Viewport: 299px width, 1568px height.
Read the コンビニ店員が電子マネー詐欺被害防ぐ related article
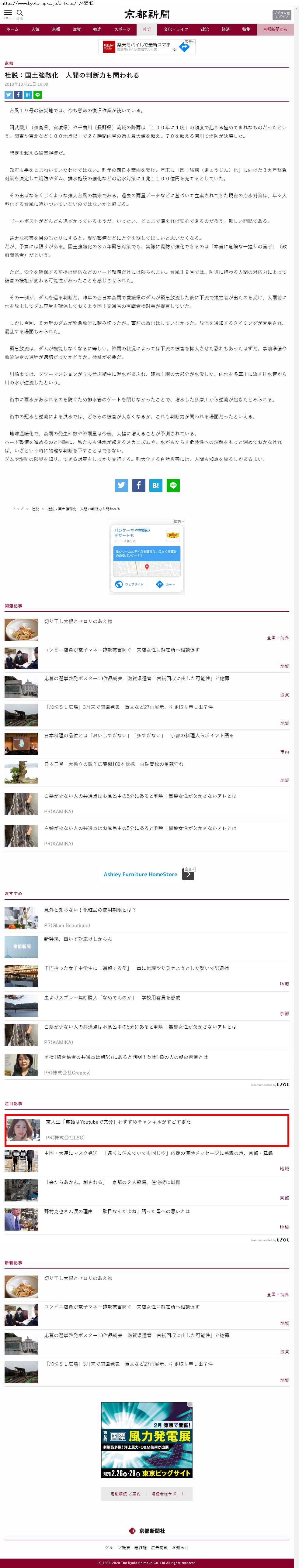pos(121,650)
